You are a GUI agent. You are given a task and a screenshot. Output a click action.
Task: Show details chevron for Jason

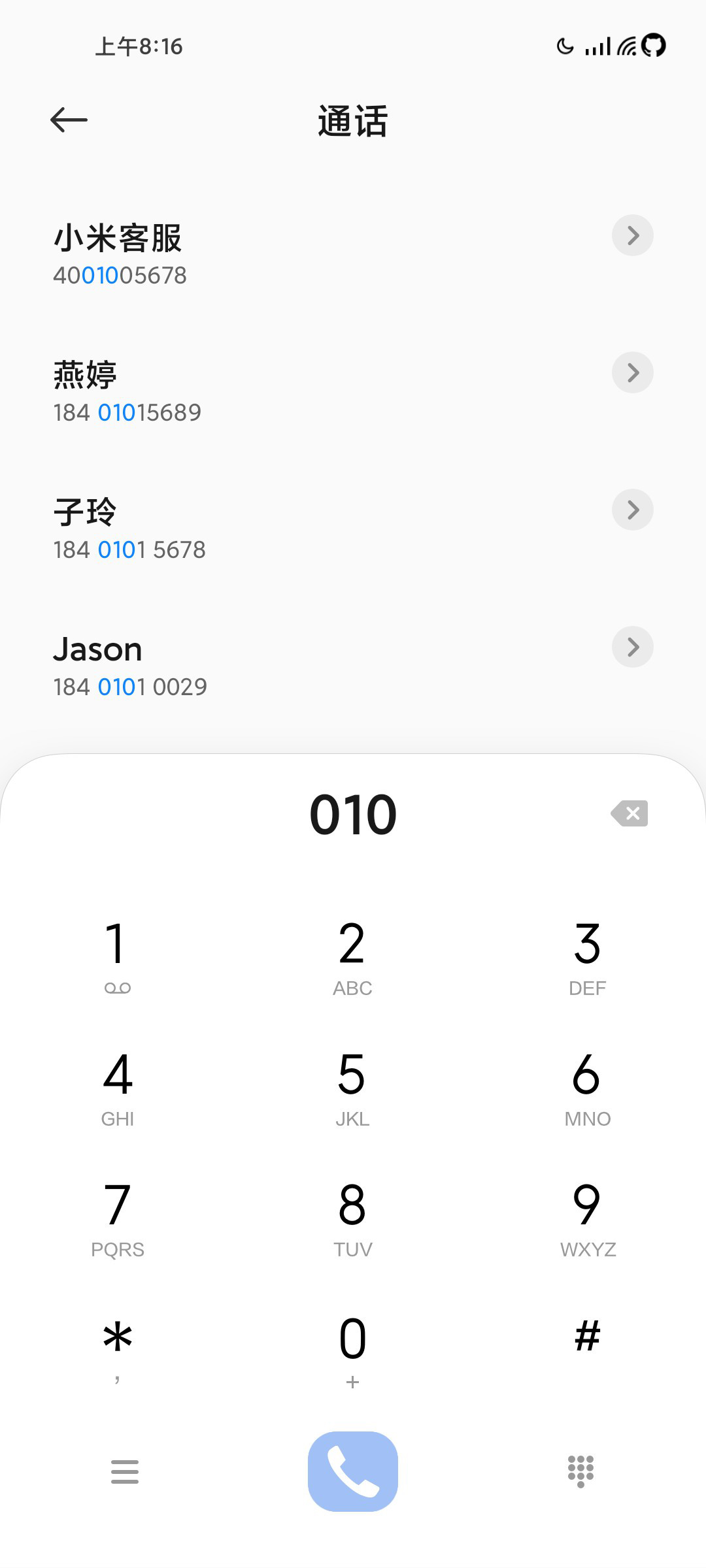pos(632,647)
